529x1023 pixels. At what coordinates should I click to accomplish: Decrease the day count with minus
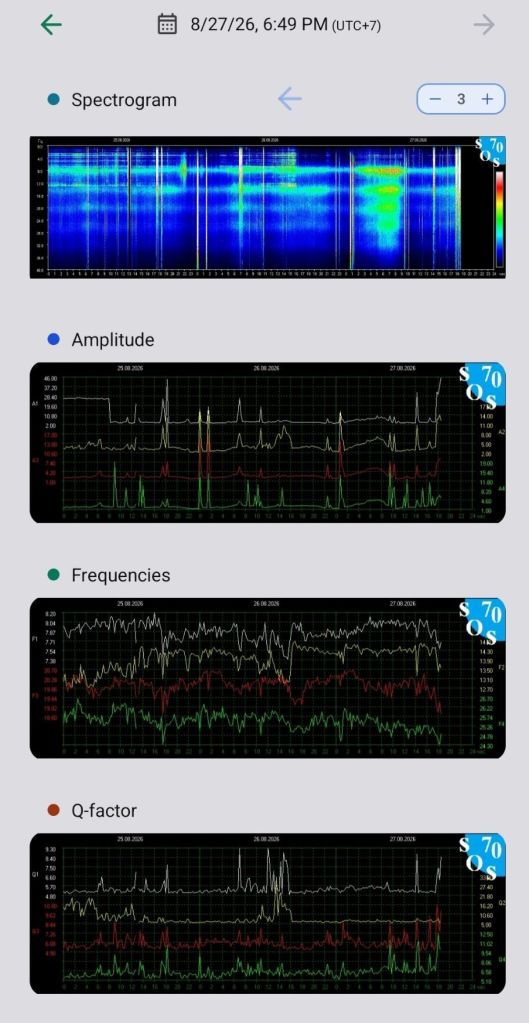pyautogui.click(x=435, y=99)
